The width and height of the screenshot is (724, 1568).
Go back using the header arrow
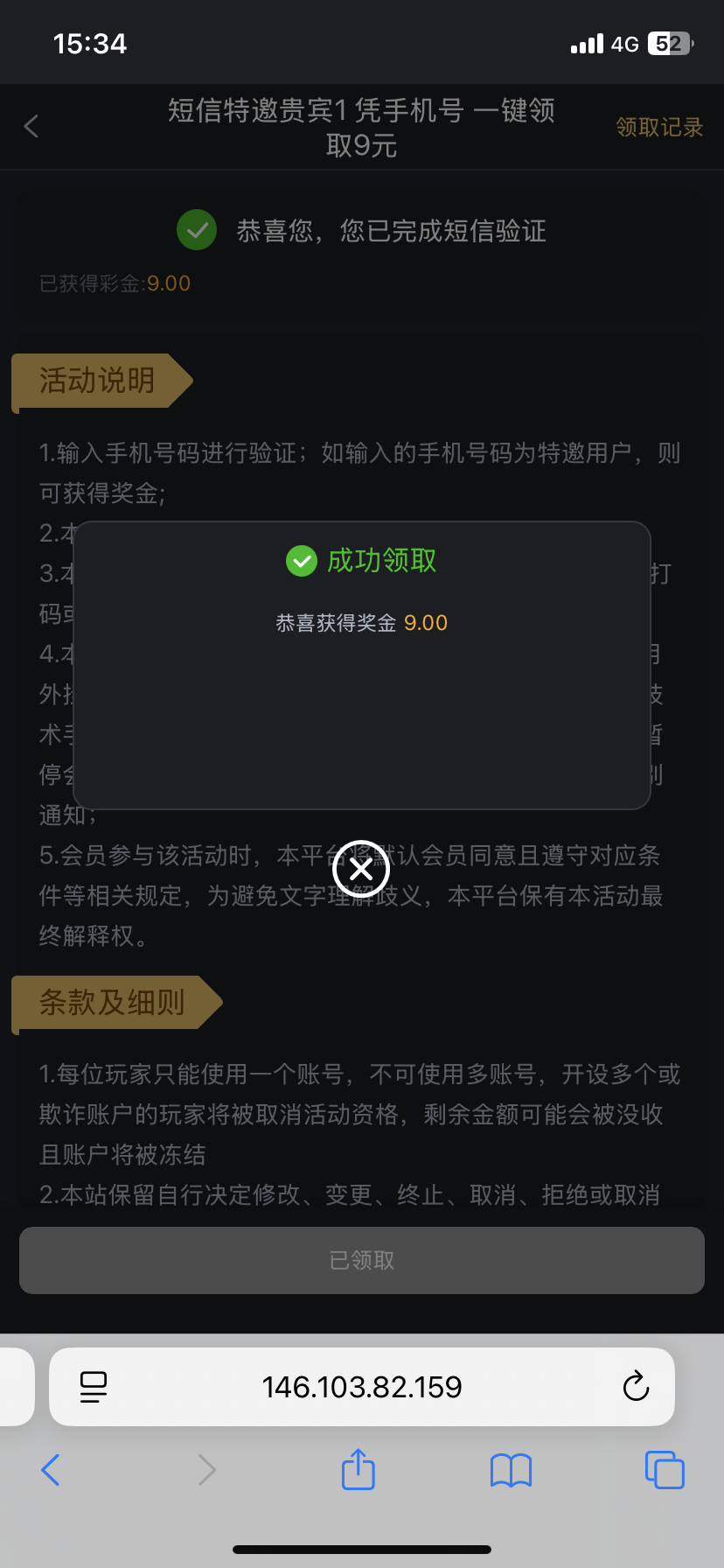click(31, 127)
